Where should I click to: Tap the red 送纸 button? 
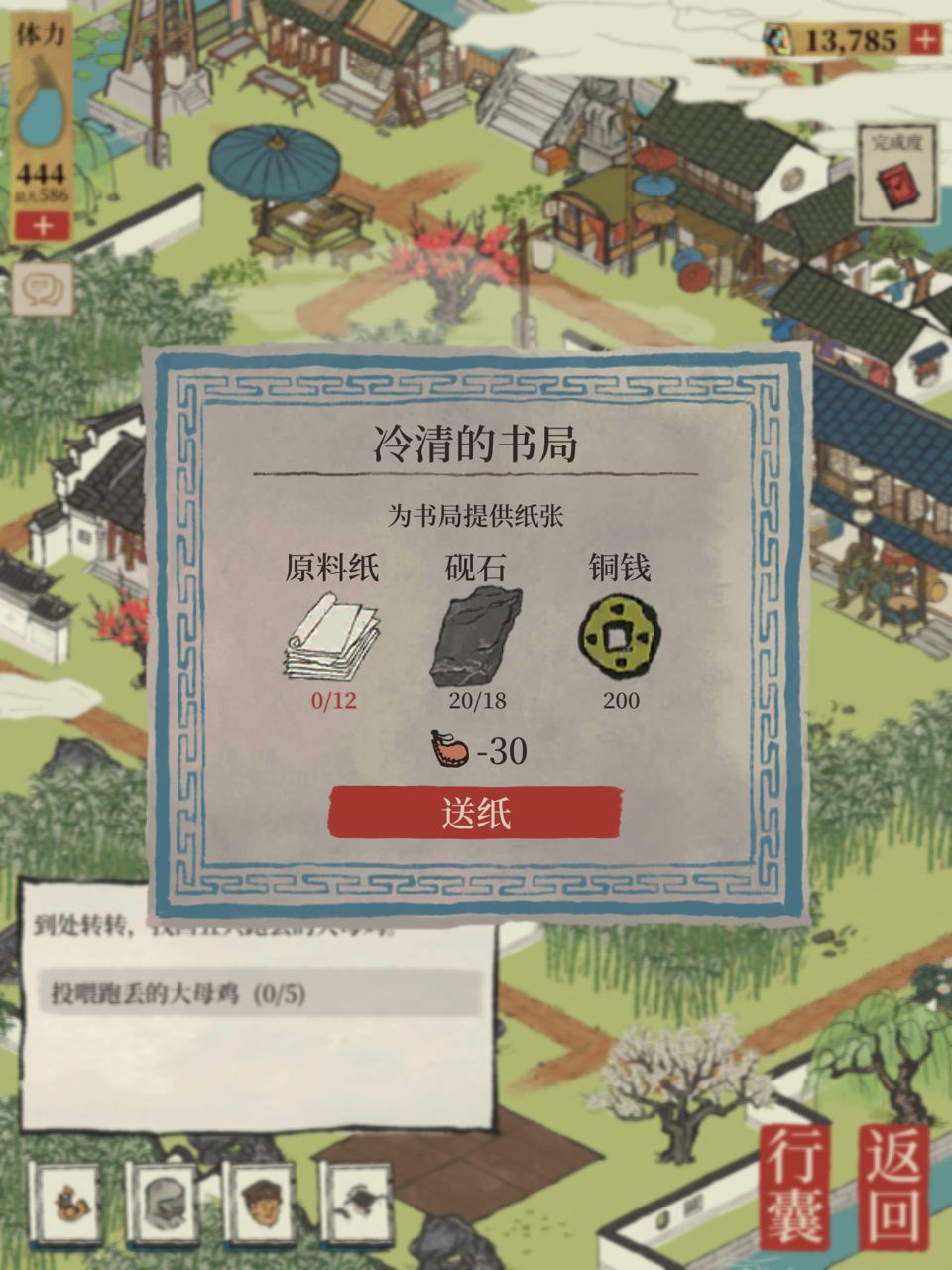coord(475,813)
